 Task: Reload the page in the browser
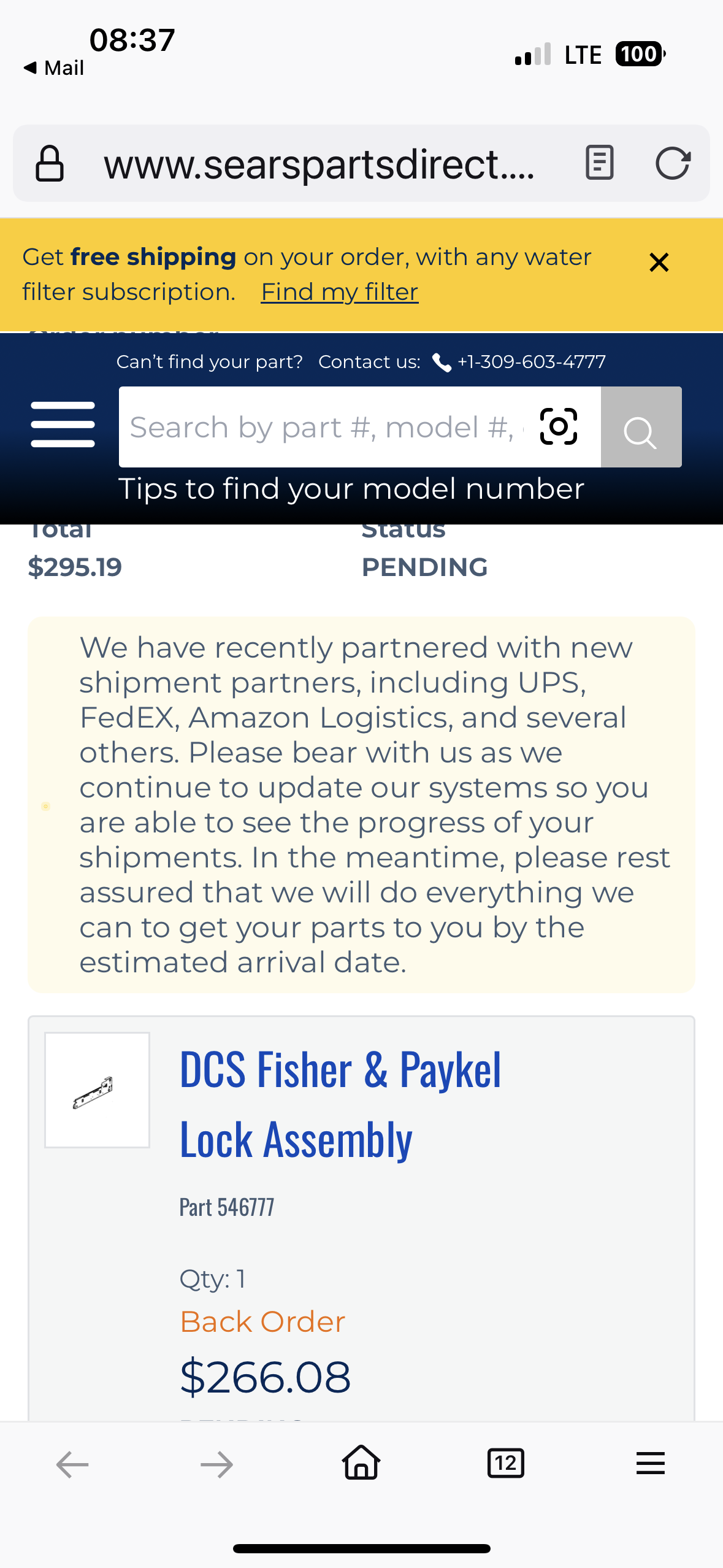point(673,163)
